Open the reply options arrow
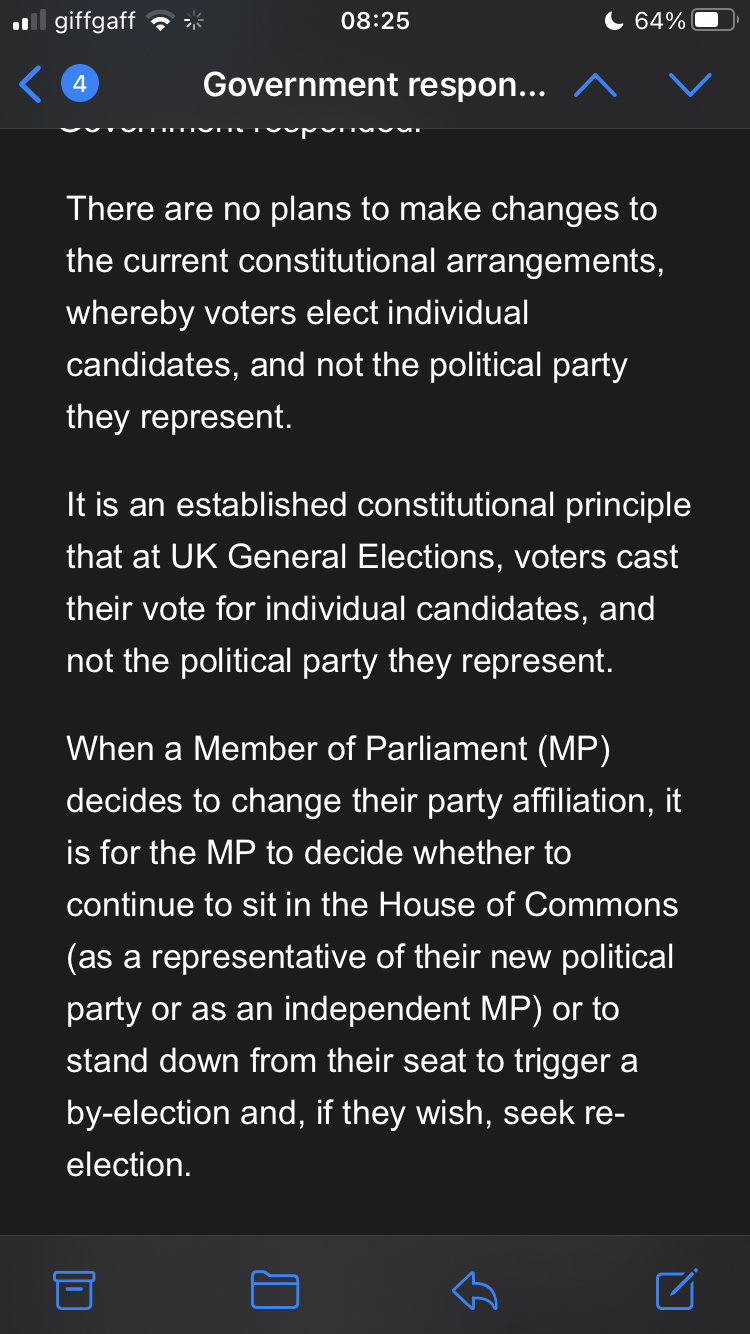Image resolution: width=750 pixels, height=1334 pixels. pos(475,1290)
